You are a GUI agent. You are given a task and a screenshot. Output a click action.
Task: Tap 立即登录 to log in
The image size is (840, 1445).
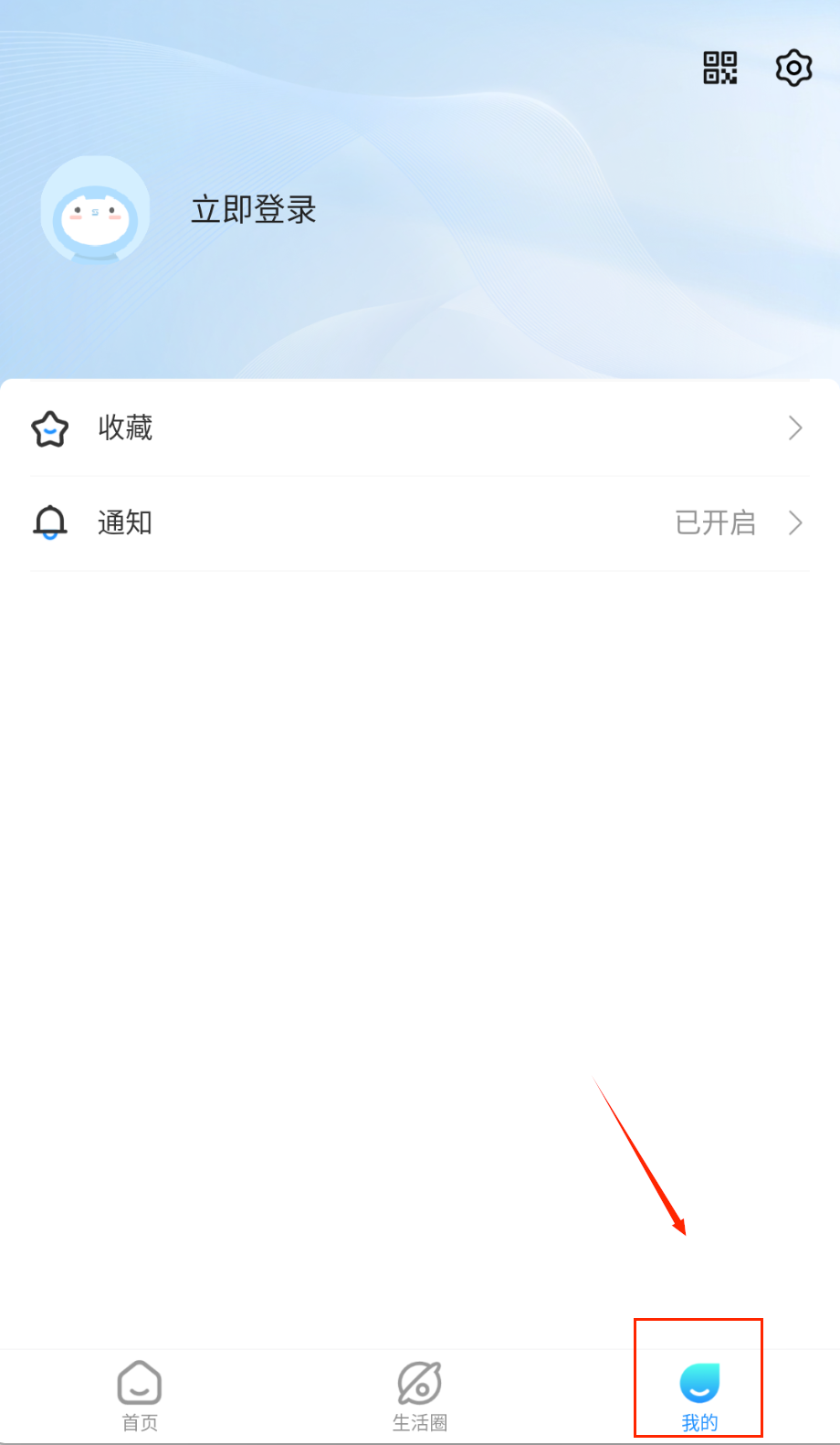point(253,210)
